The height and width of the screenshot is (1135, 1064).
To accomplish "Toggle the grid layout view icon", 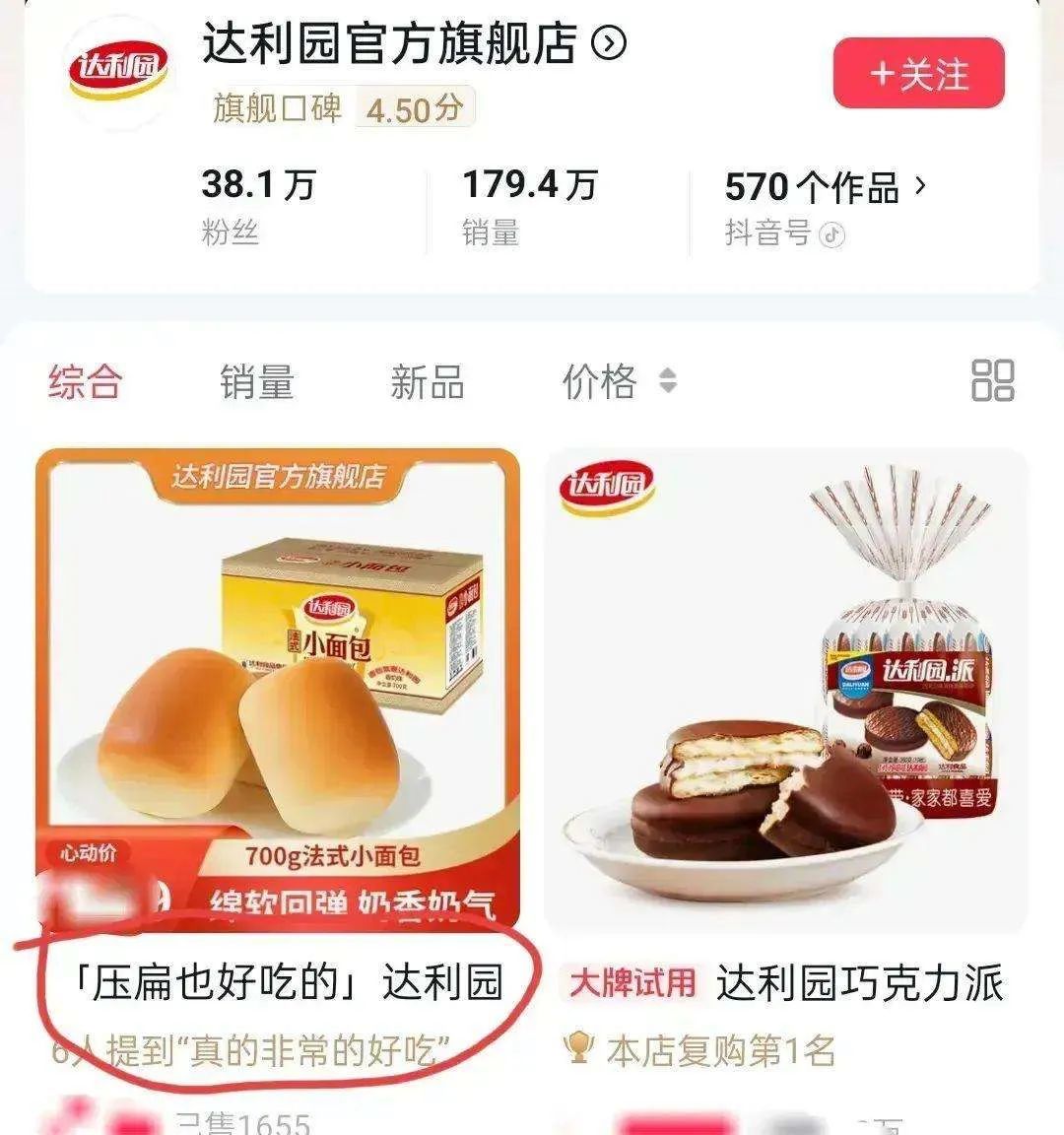I will 992,380.
